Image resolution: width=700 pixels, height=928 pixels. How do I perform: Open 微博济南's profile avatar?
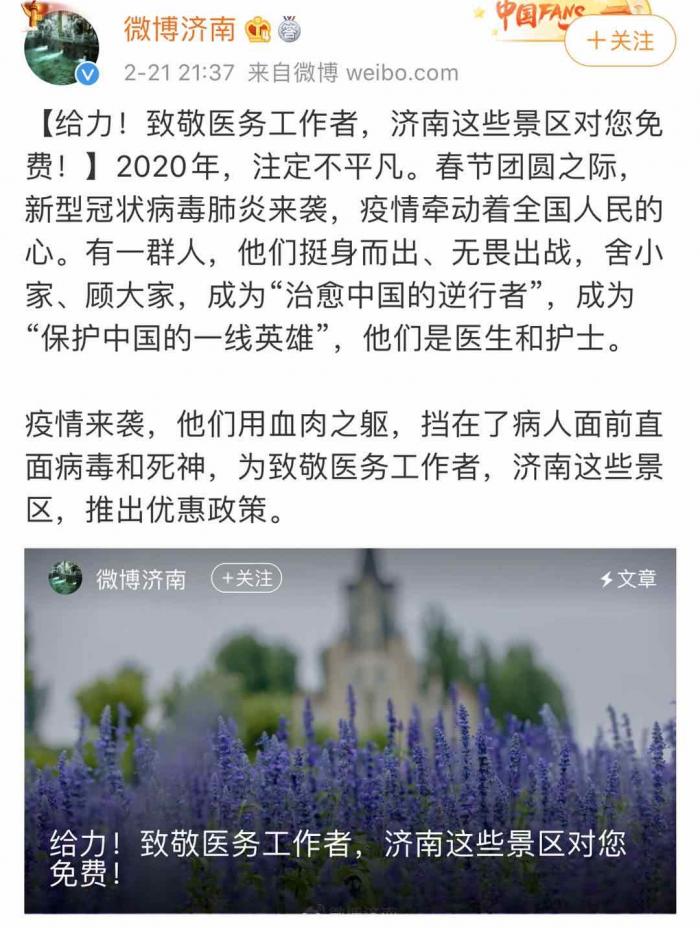(x=61, y=46)
